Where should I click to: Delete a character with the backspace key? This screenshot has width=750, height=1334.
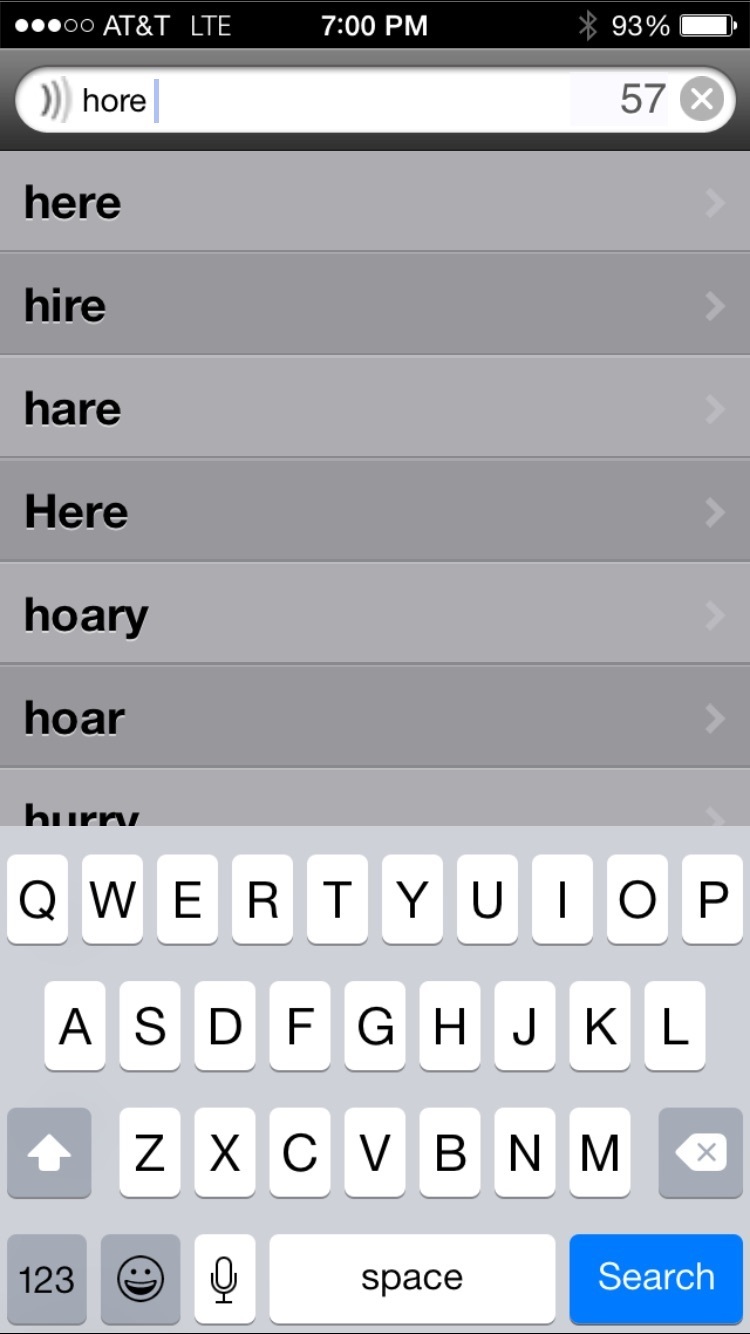[x=700, y=1152]
